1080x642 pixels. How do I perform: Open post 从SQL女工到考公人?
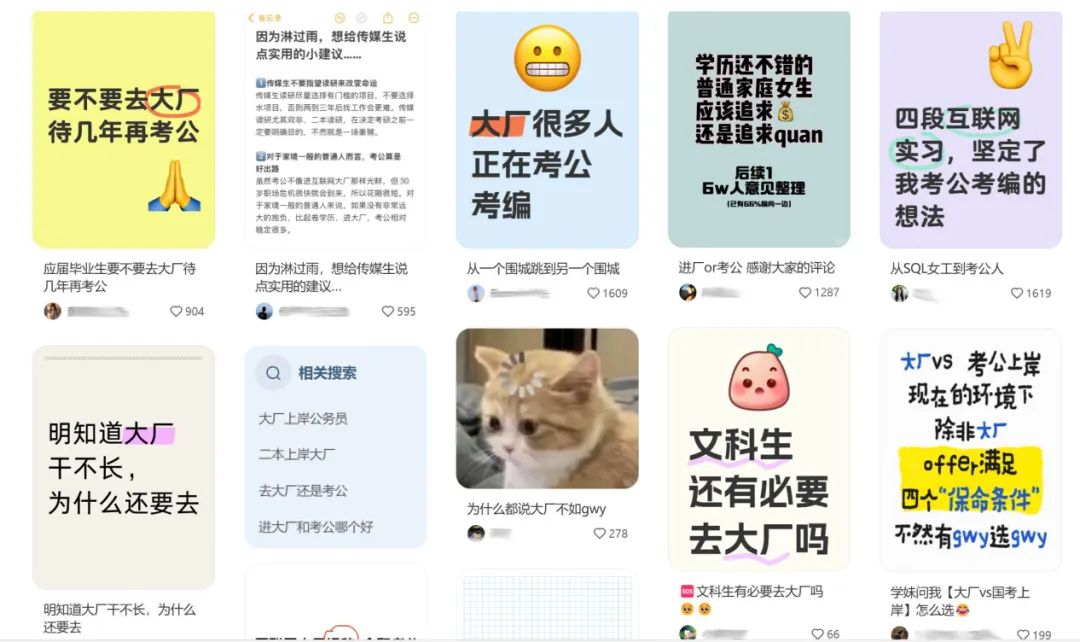click(970, 130)
